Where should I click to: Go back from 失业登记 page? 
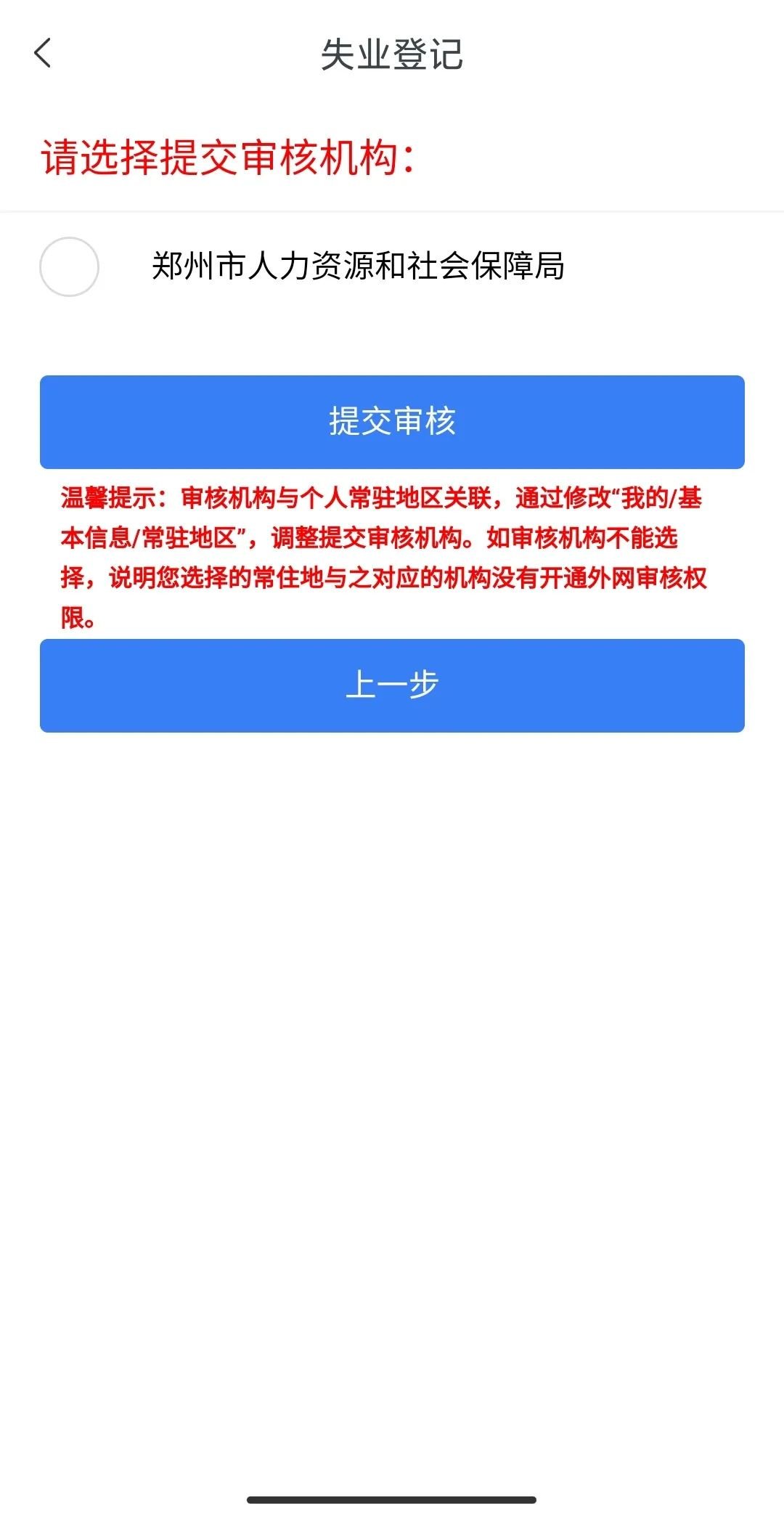(44, 54)
